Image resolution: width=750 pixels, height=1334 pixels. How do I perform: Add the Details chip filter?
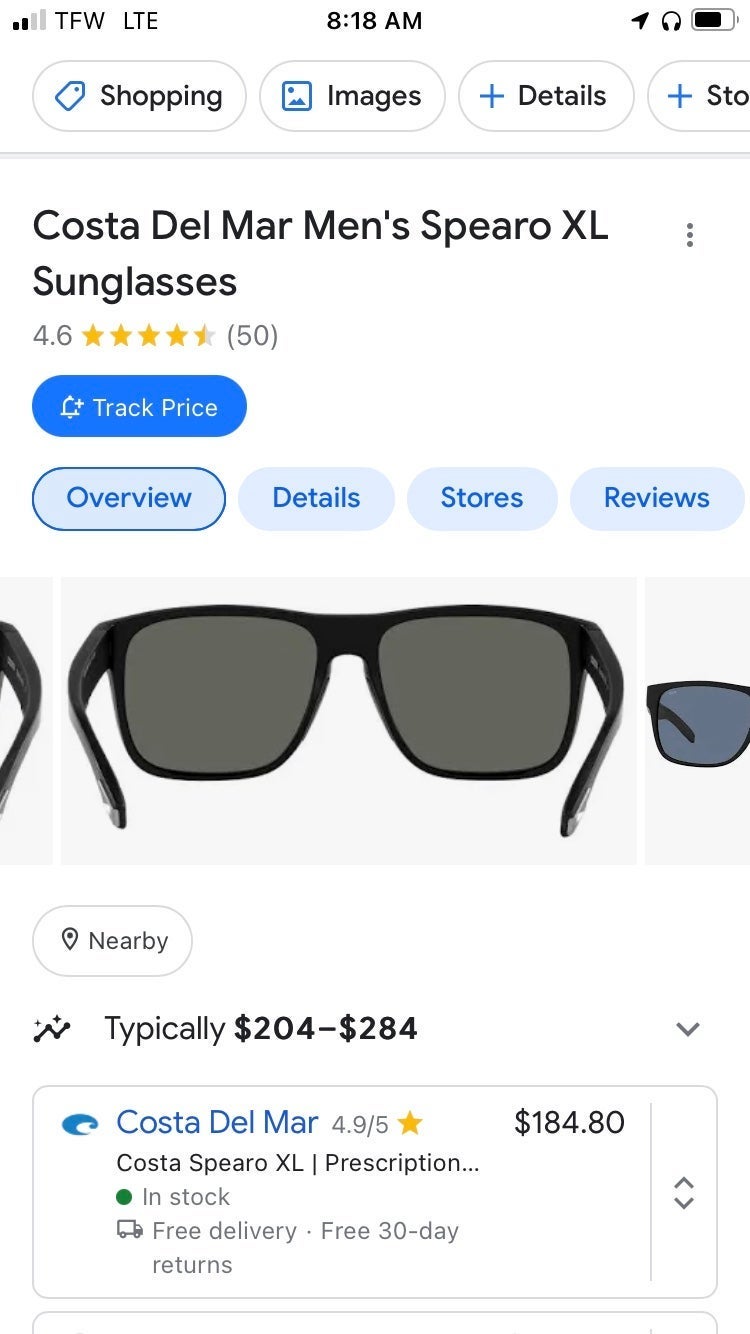[546, 96]
